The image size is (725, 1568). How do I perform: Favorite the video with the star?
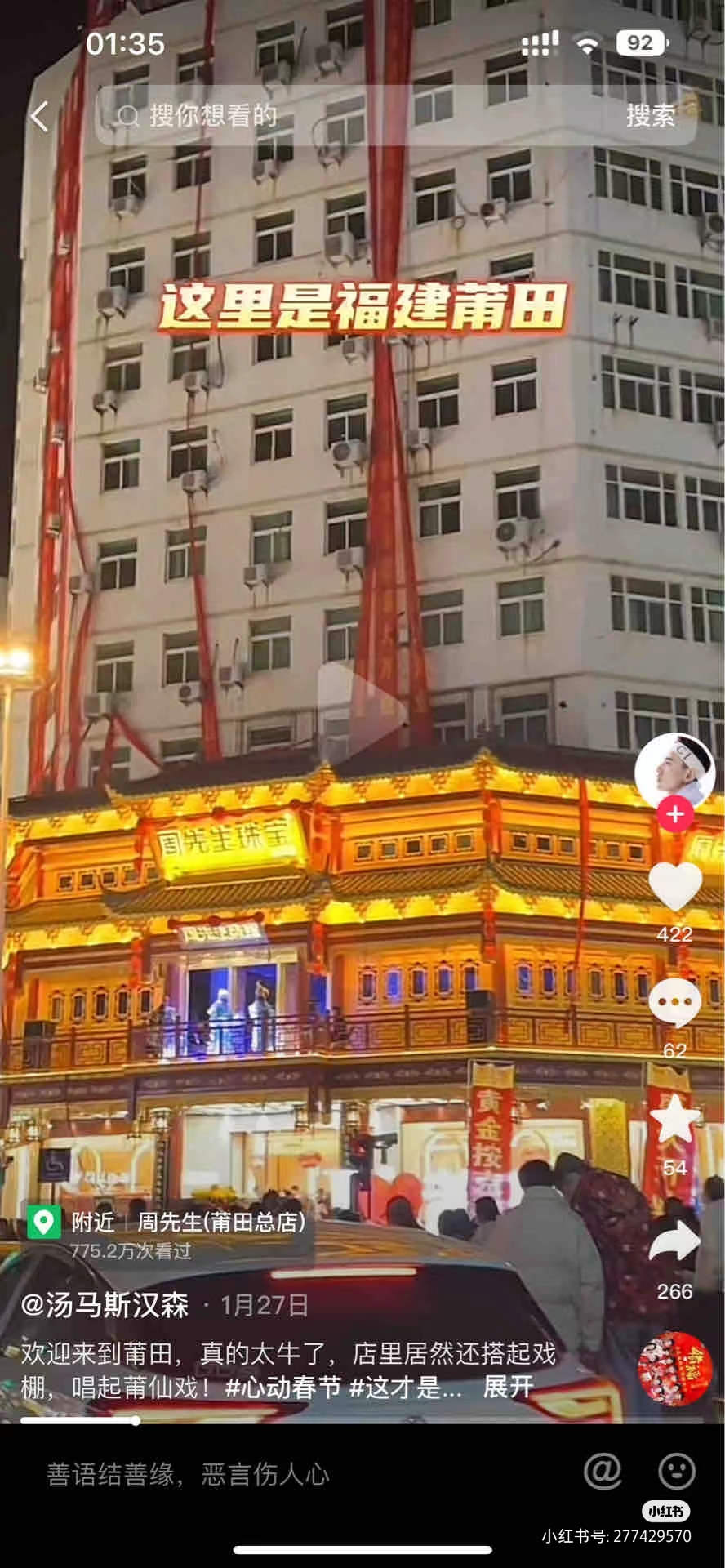click(x=675, y=1120)
